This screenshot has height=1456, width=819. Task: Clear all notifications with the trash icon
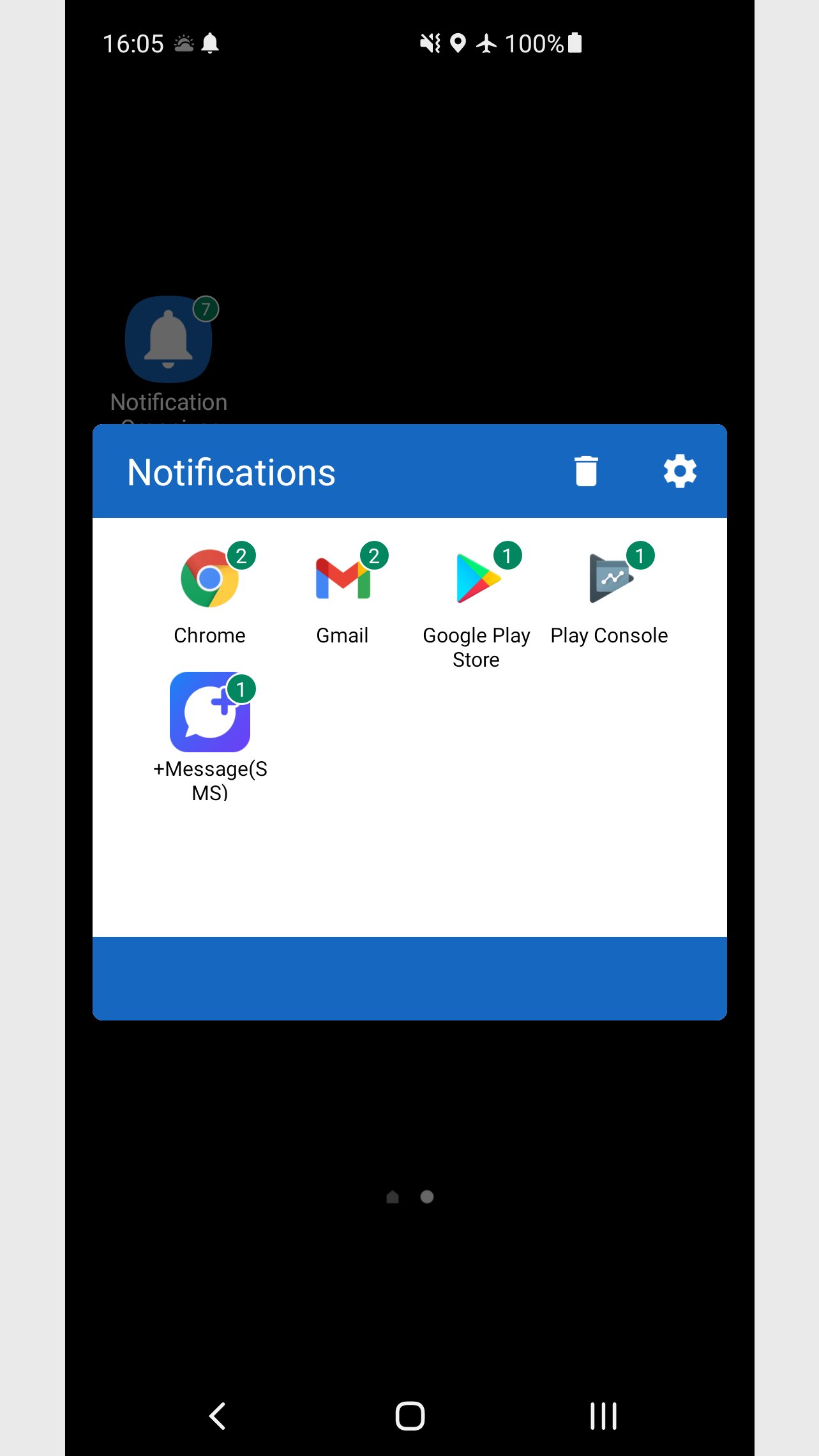[x=585, y=471]
